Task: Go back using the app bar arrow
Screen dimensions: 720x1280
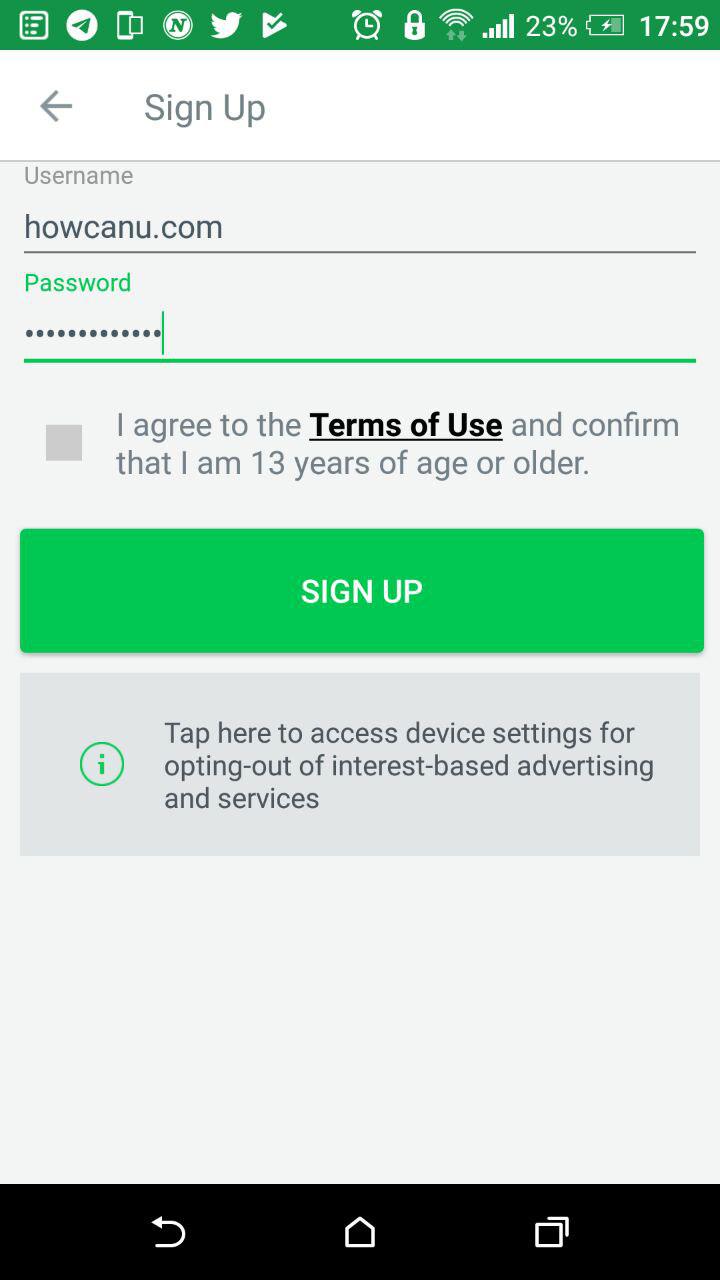Action: click(56, 106)
